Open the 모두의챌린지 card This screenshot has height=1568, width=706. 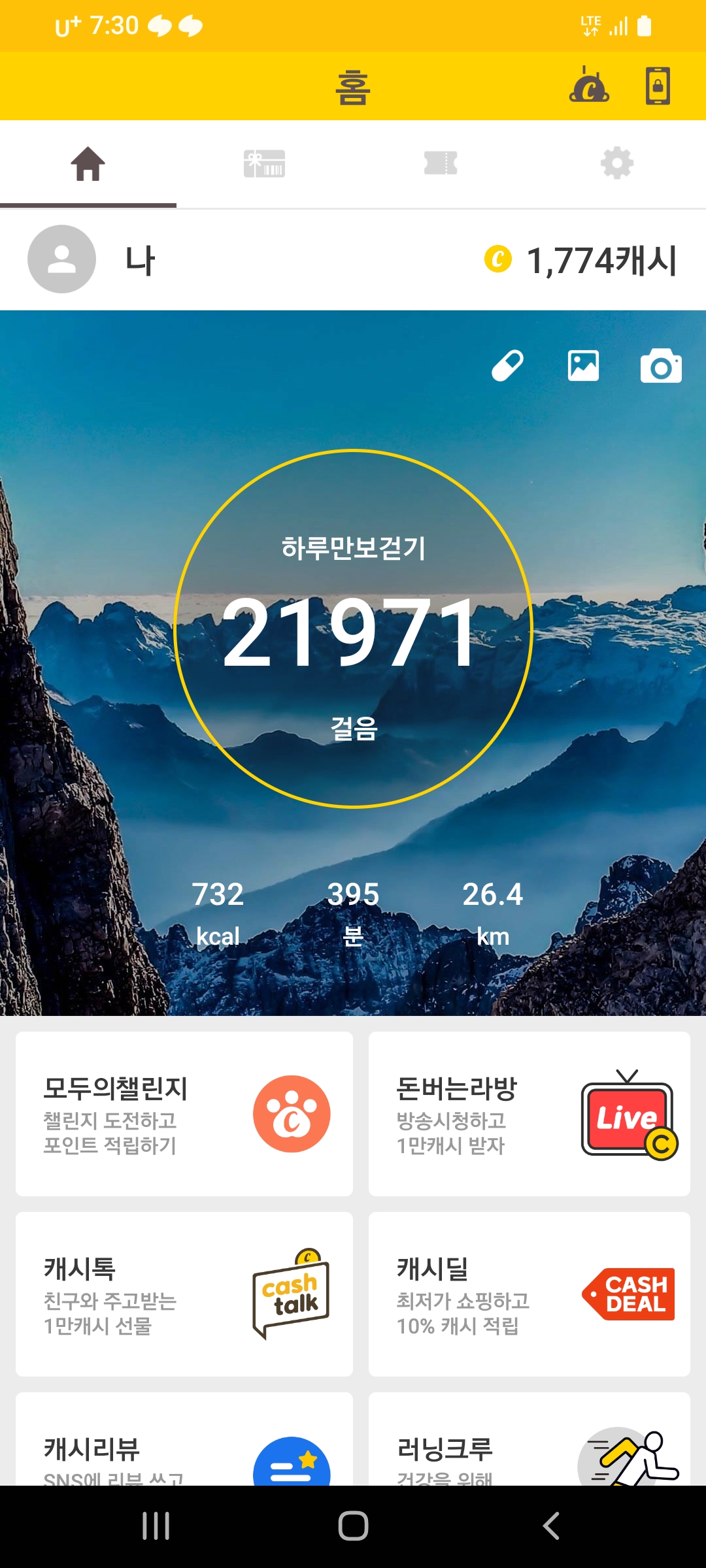click(x=184, y=1114)
